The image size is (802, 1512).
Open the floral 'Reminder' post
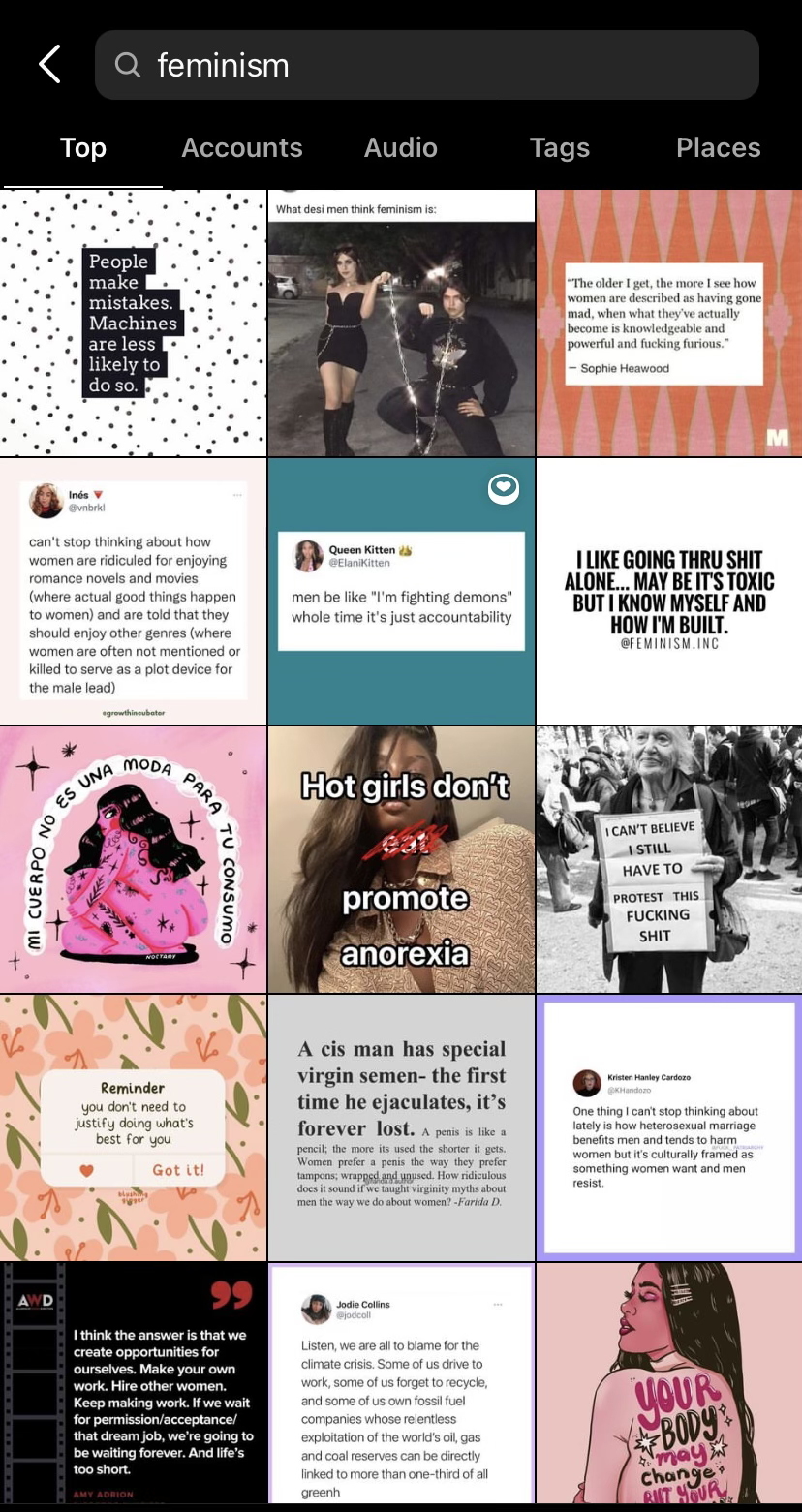pyautogui.click(x=133, y=1127)
